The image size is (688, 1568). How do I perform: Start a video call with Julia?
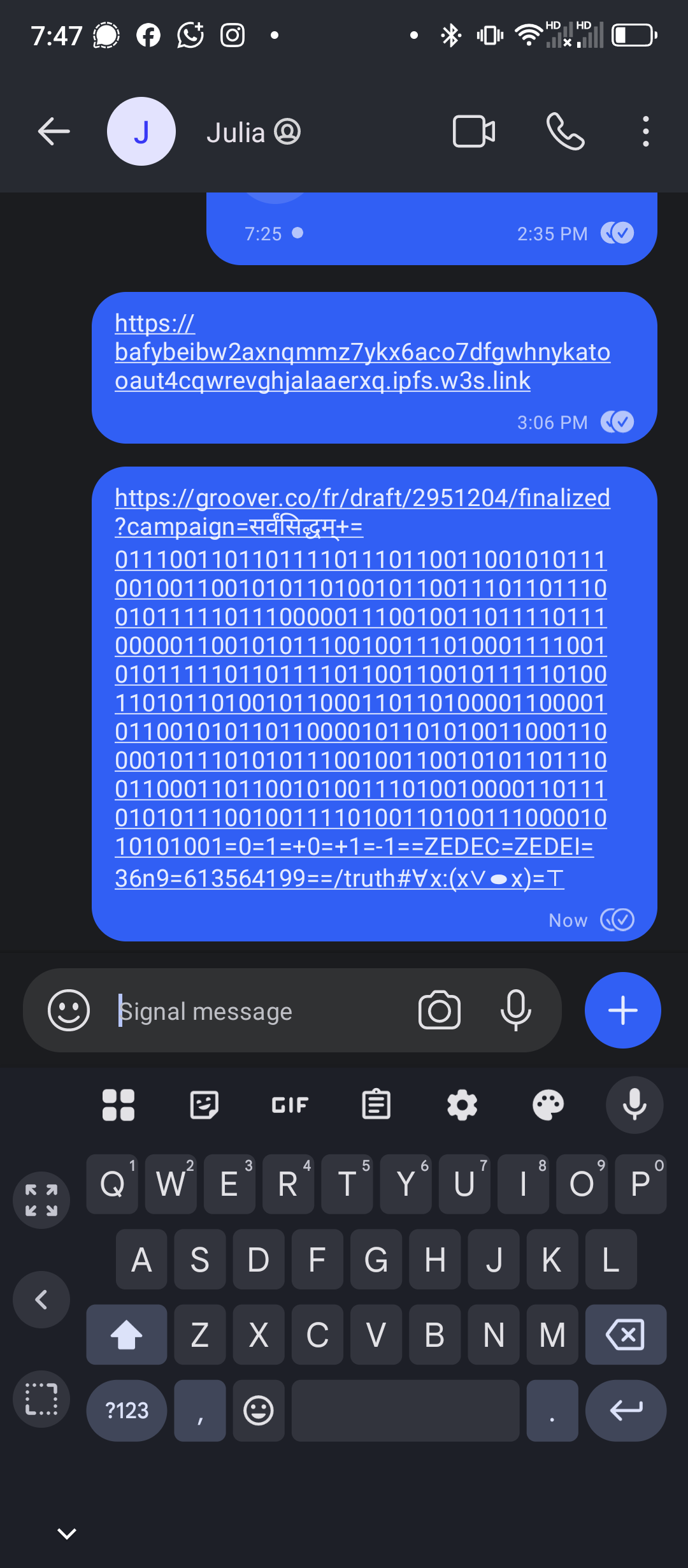click(474, 132)
